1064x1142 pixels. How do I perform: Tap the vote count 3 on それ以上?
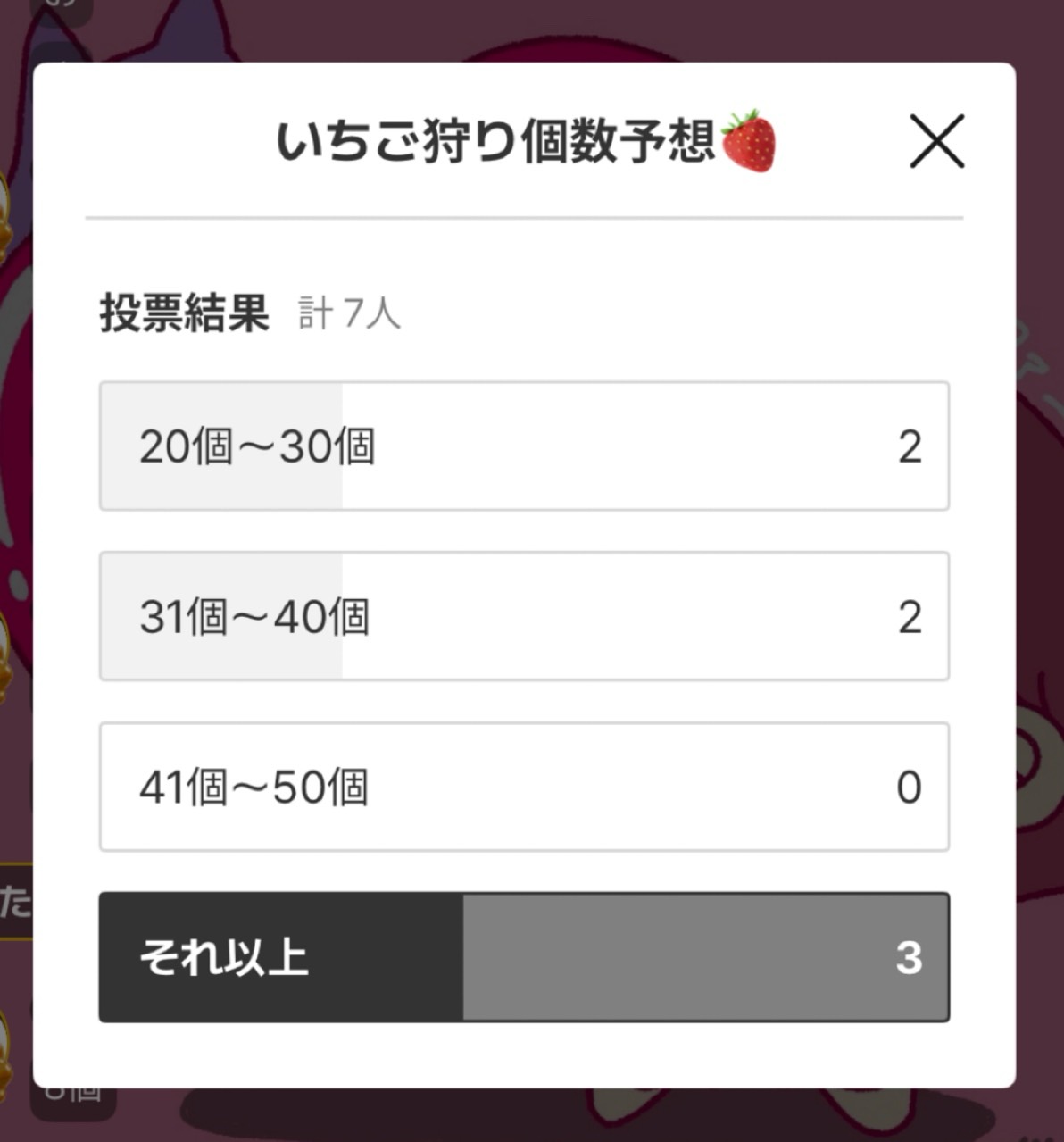(909, 957)
